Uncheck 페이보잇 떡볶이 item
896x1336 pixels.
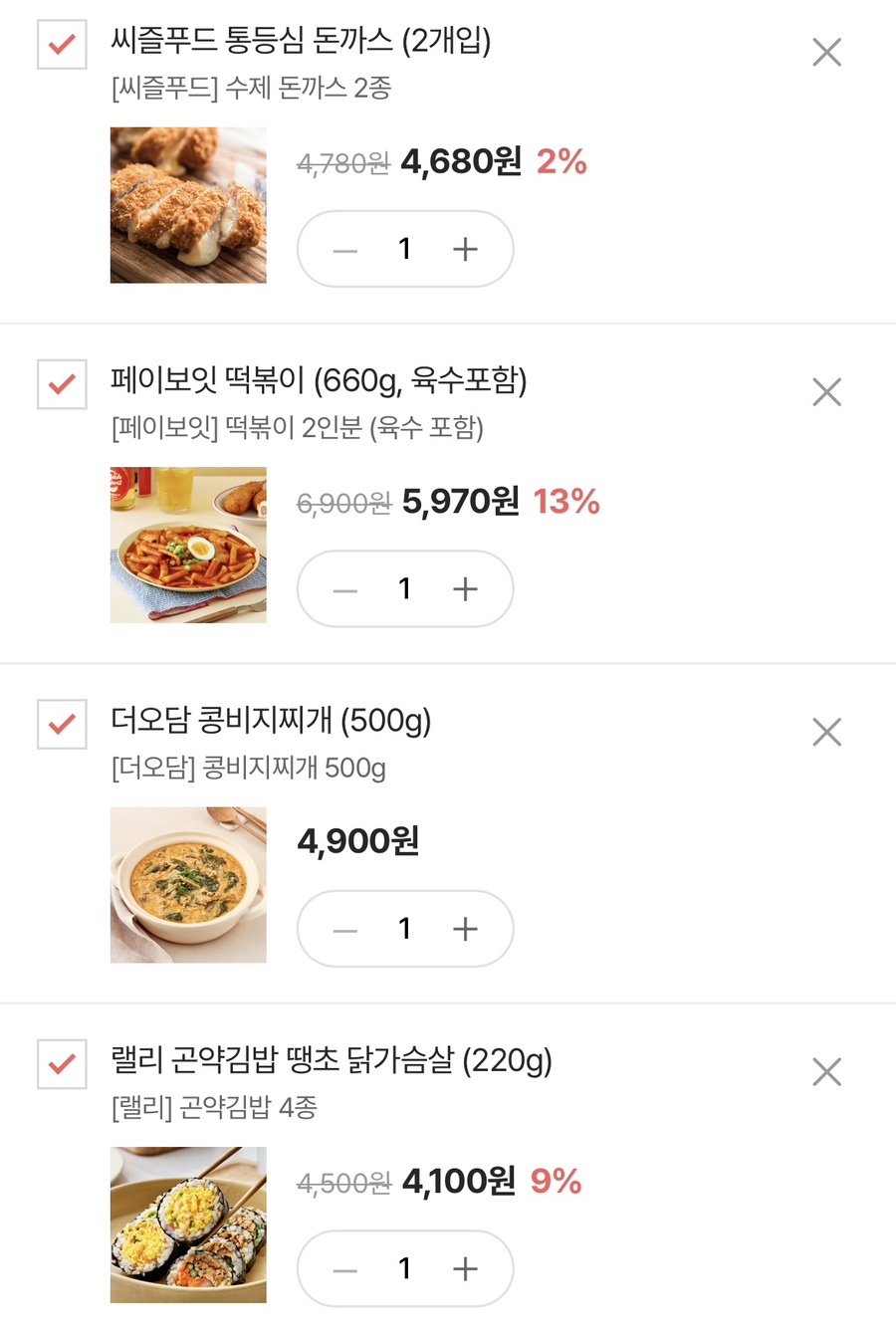click(x=62, y=384)
